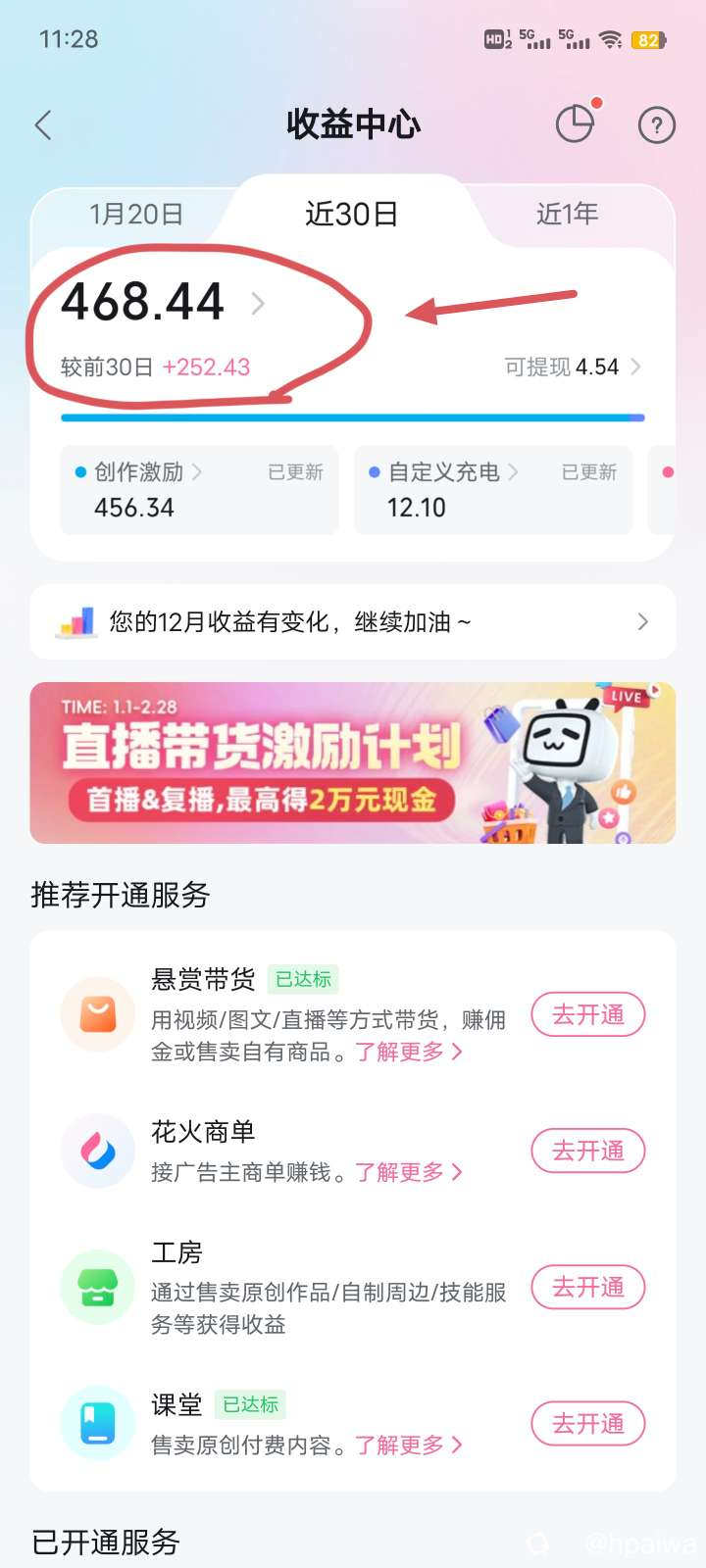Tap 了解更多 under 花火商单
This screenshot has height=1568, width=706.
[408, 1172]
